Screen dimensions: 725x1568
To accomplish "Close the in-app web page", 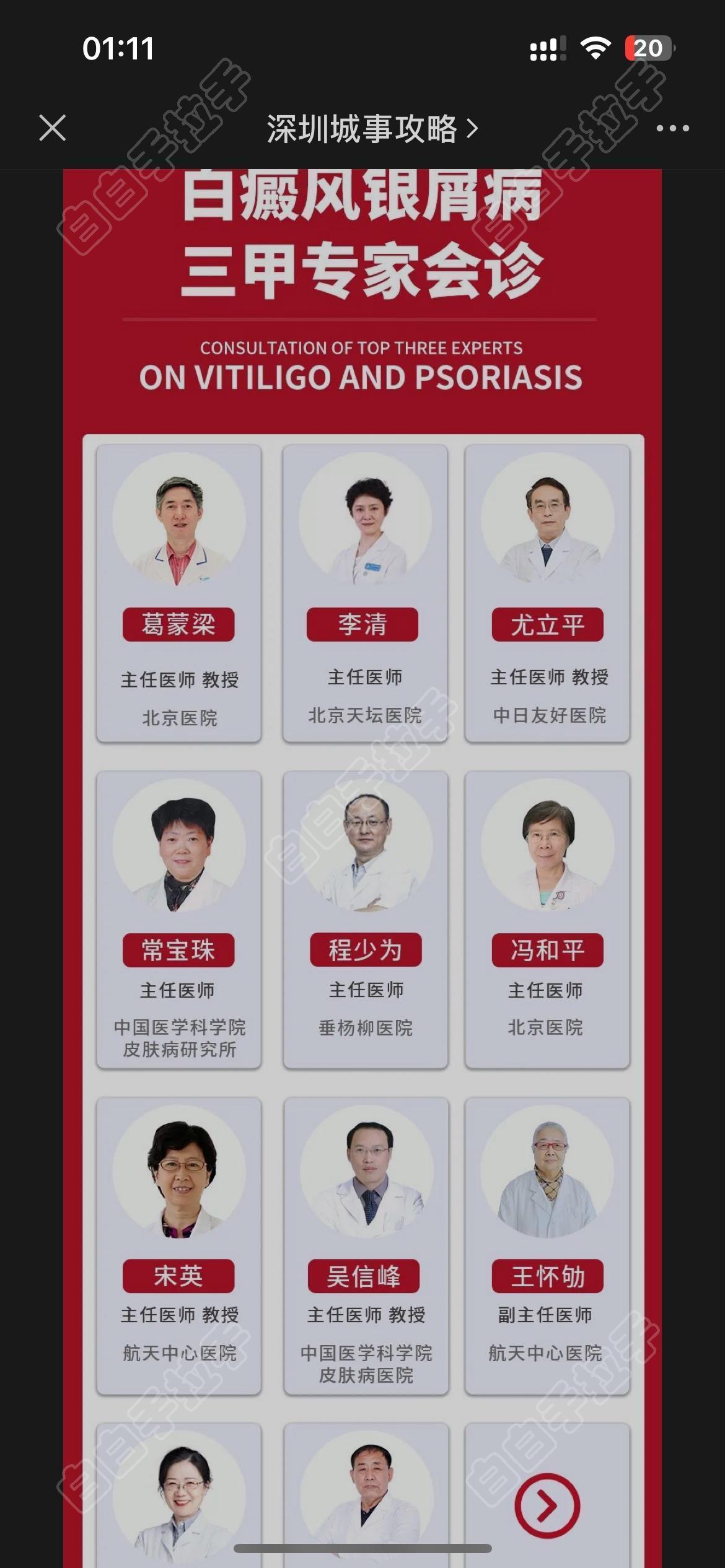I will [52, 128].
